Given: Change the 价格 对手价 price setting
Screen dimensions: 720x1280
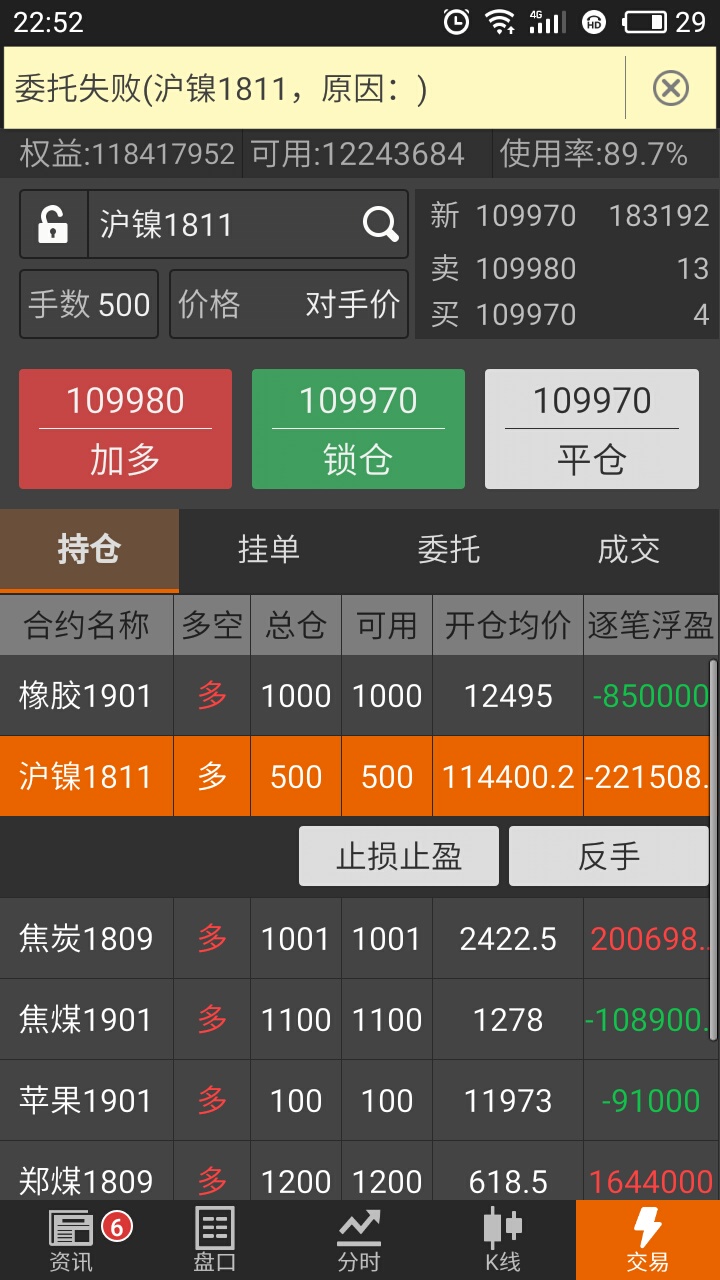Looking at the screenshot, I should coord(288,304).
